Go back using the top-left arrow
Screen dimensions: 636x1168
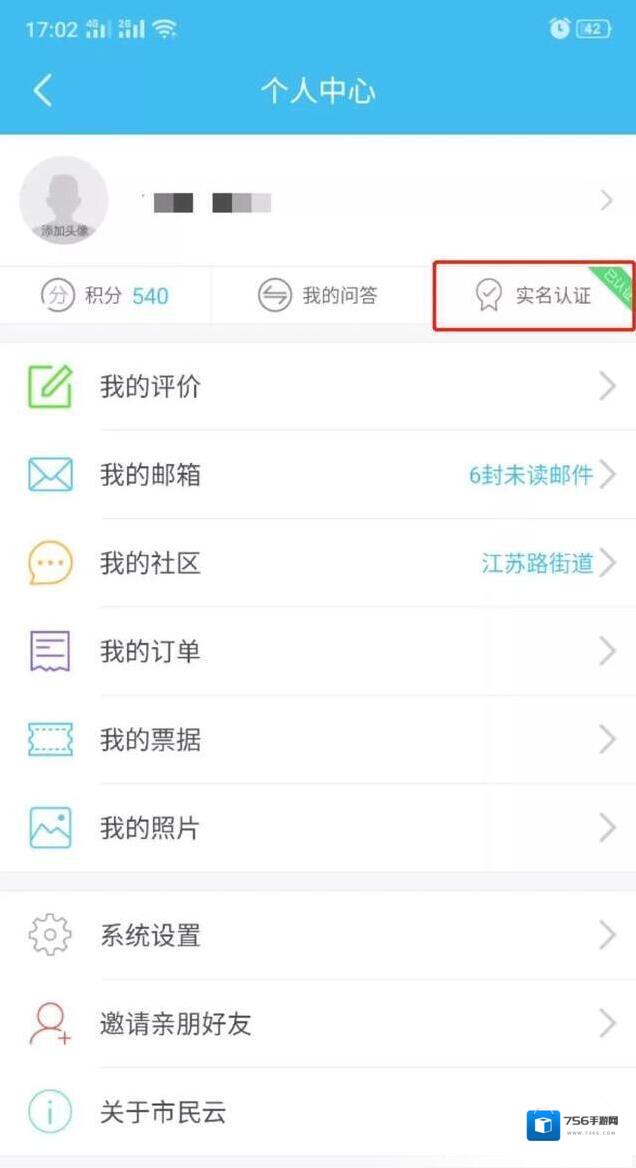point(42,91)
